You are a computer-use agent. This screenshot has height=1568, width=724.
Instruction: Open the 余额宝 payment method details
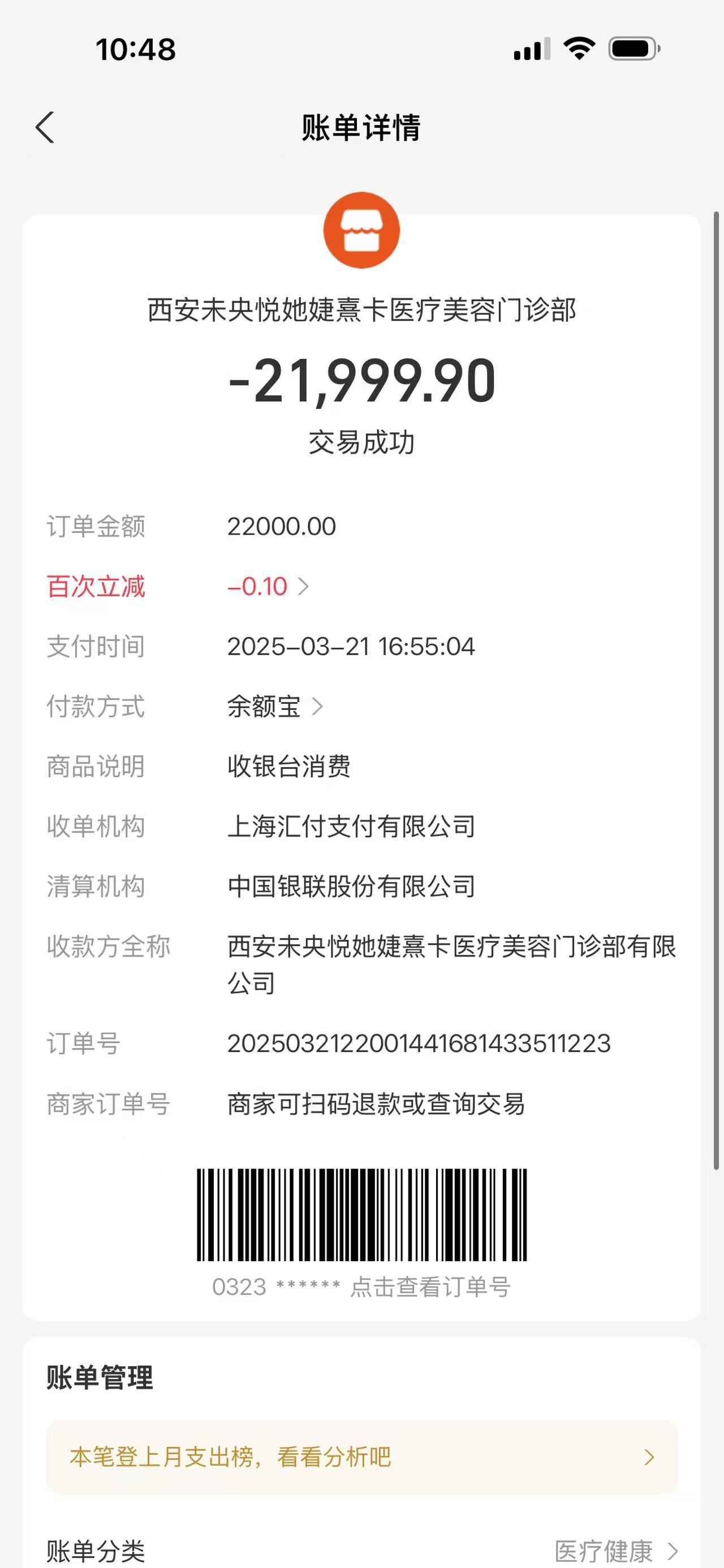(275, 707)
